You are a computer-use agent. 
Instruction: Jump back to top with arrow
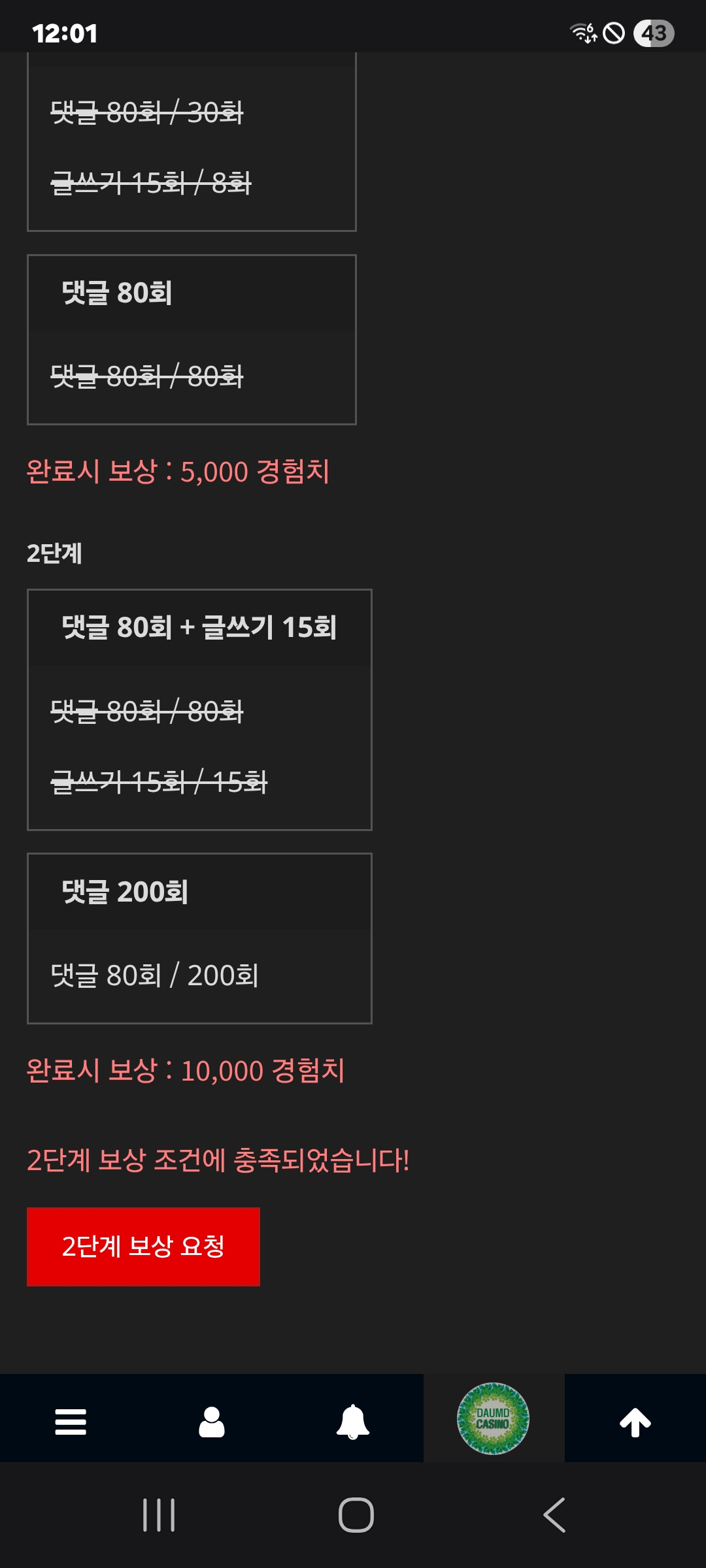pos(635,1422)
